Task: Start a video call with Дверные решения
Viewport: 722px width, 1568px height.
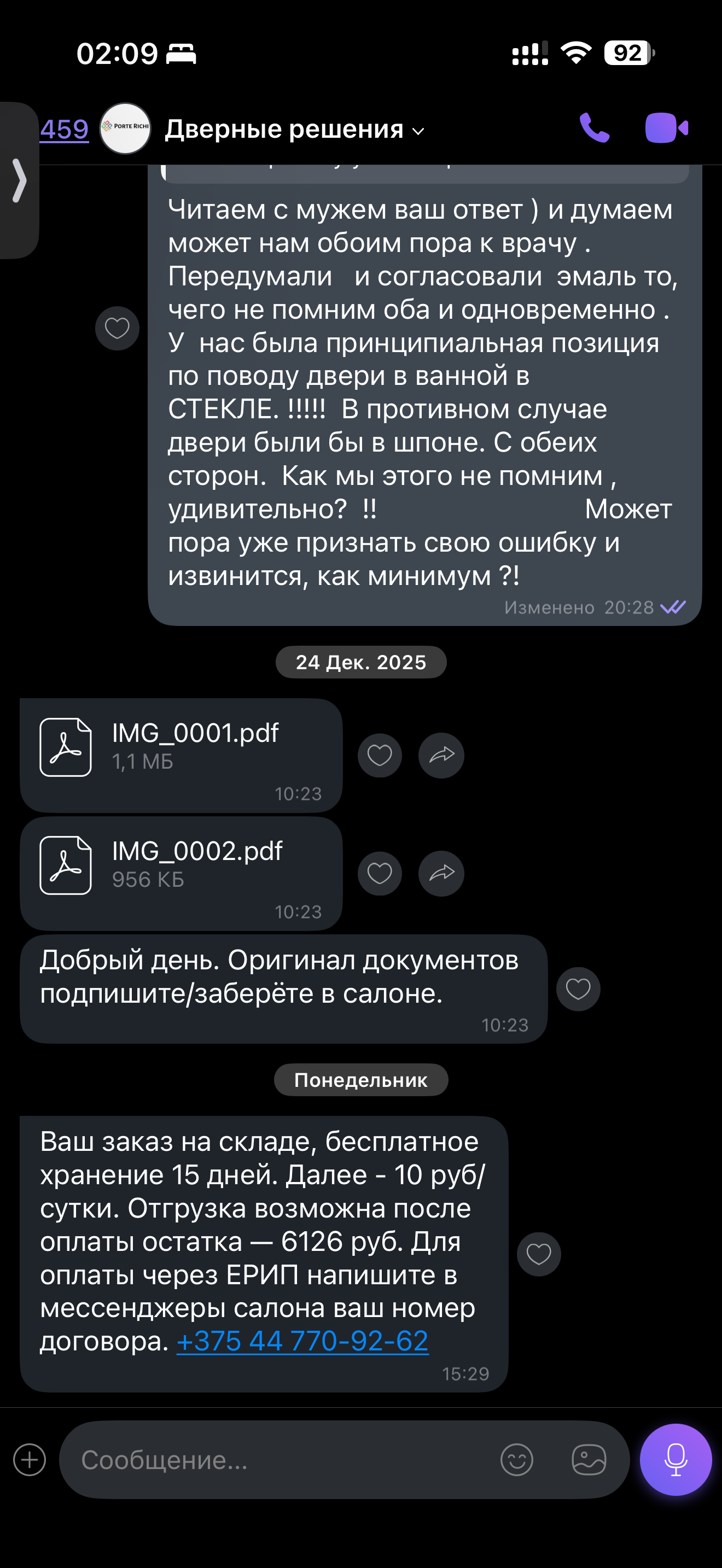Action: click(666, 128)
